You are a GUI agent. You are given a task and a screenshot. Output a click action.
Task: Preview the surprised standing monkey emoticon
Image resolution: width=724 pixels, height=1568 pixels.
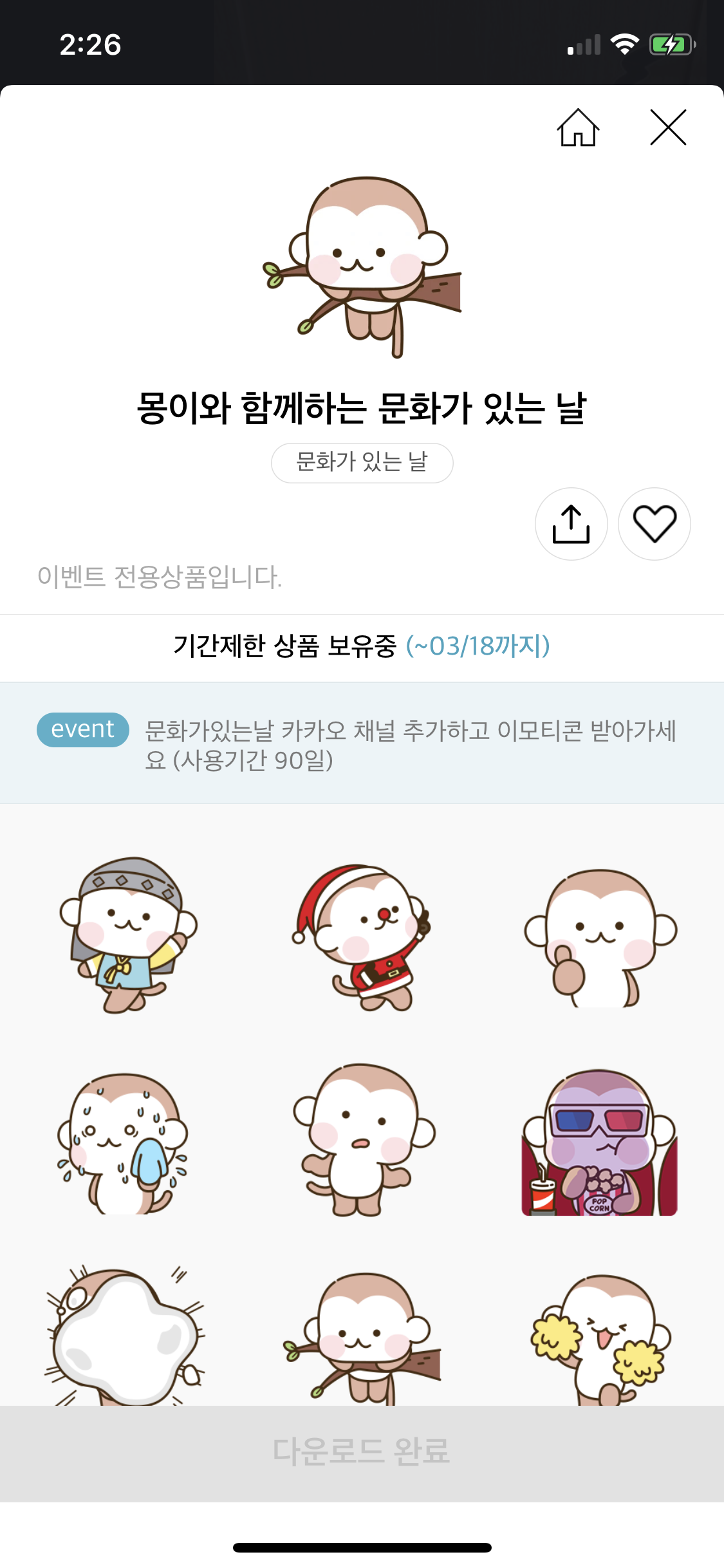[362, 1141]
